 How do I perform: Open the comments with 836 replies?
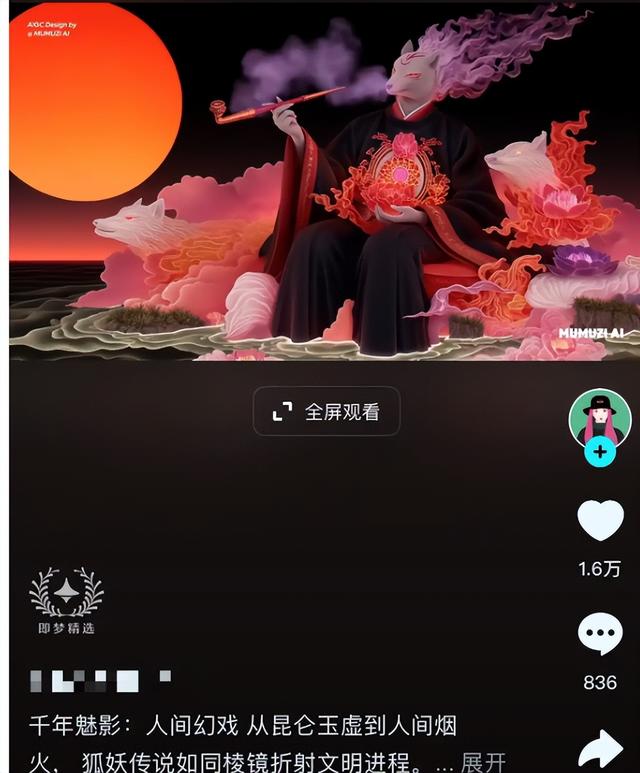click(600, 636)
